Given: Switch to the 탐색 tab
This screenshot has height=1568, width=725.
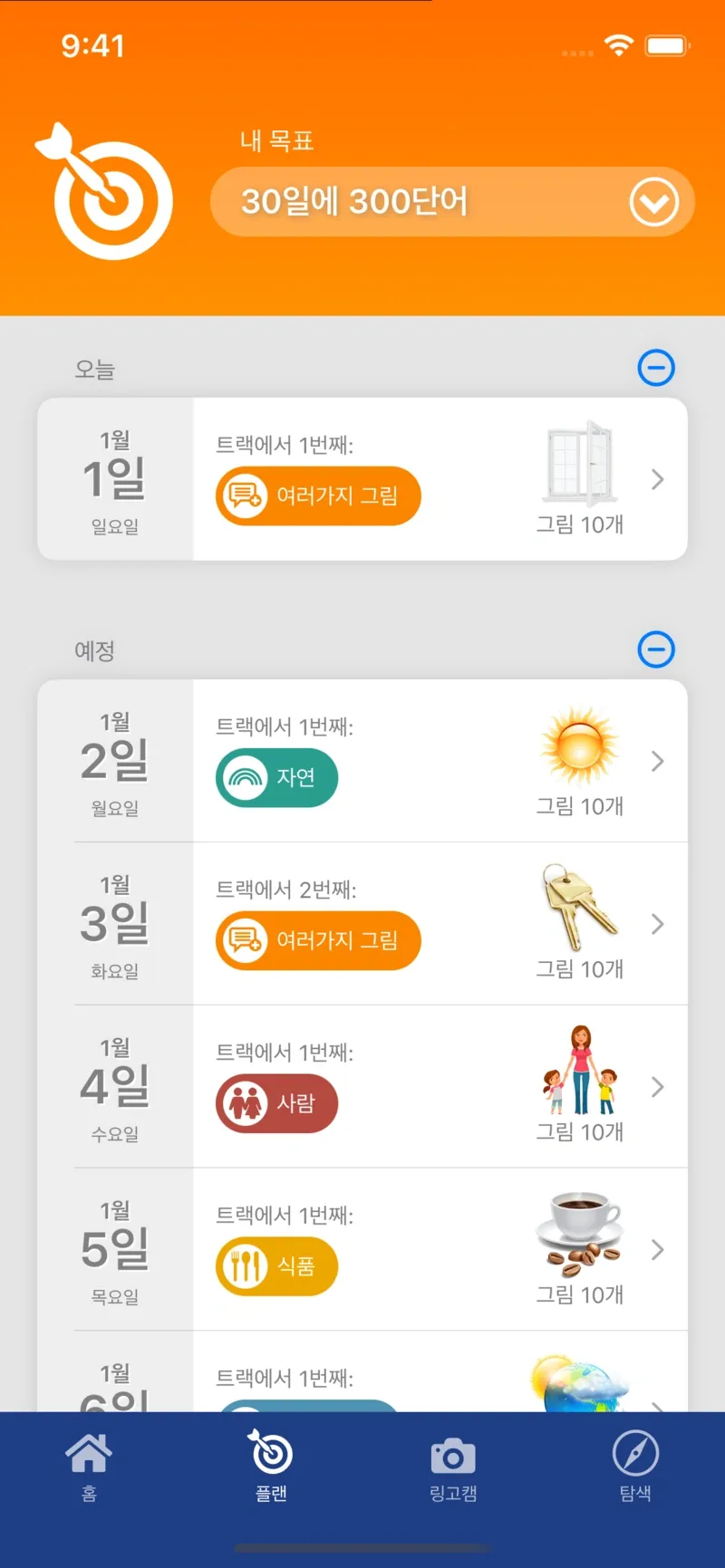Looking at the screenshot, I should (x=635, y=1466).
